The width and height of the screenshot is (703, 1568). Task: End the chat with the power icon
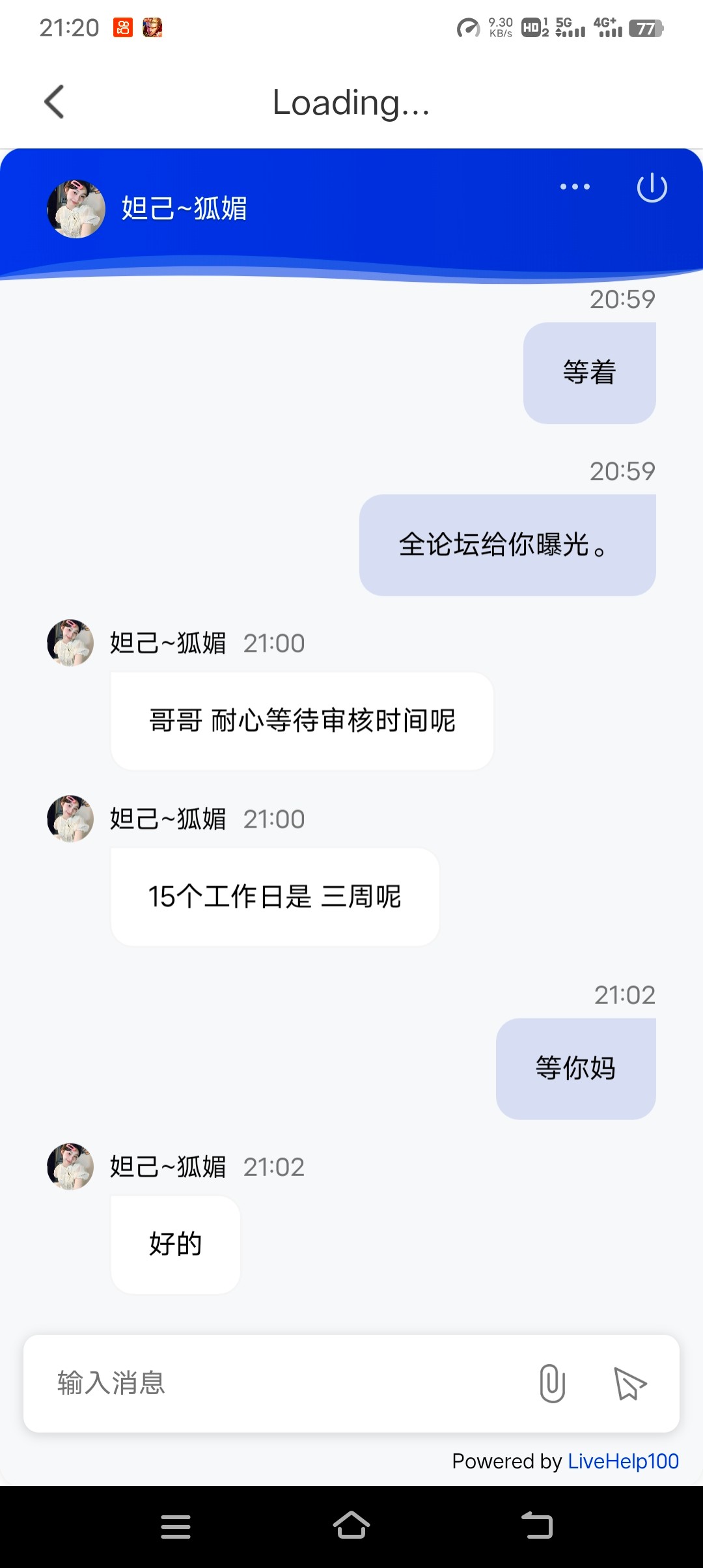coord(652,188)
